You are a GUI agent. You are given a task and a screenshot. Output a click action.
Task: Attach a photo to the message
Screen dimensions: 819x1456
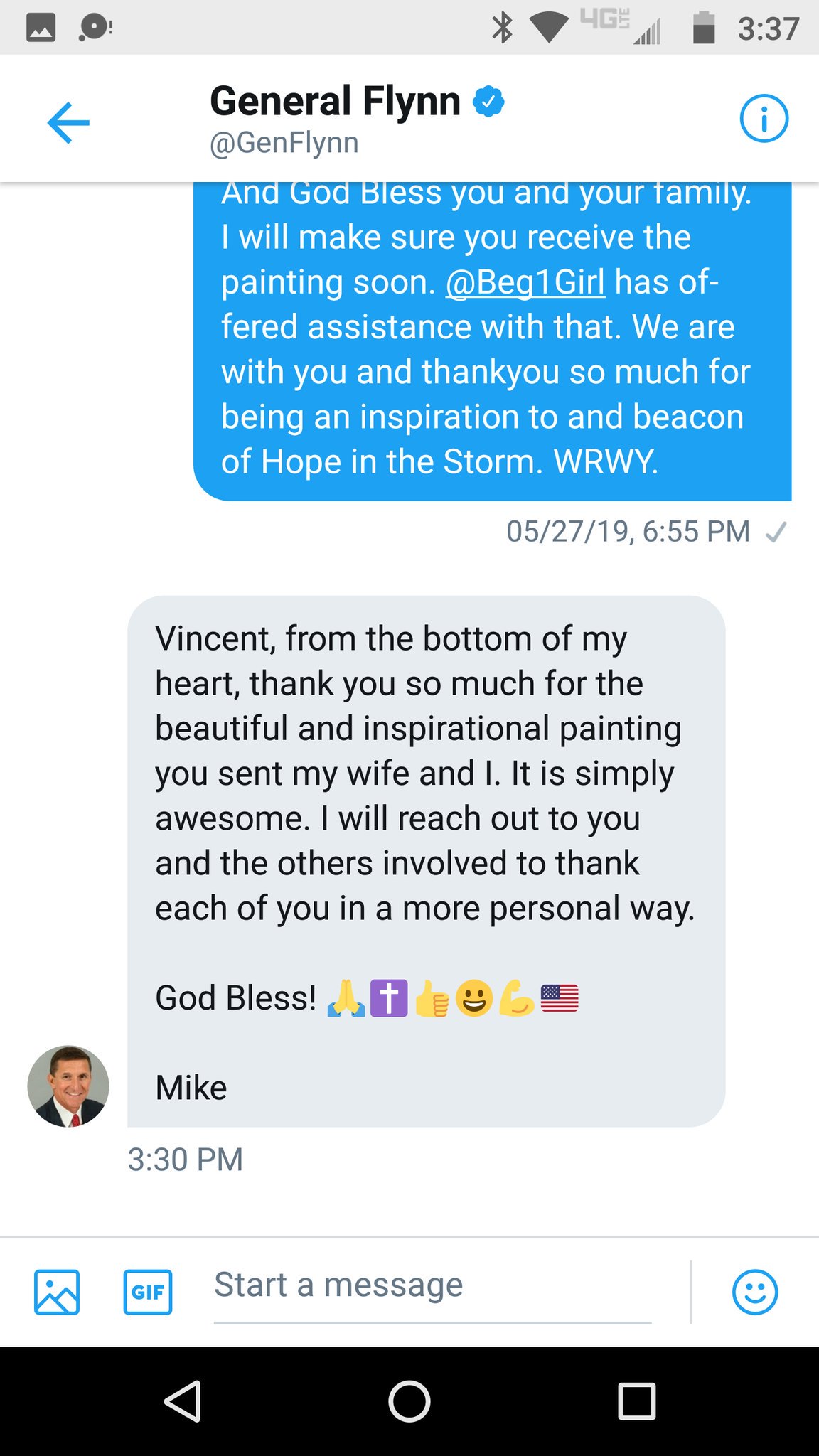coord(57,1292)
